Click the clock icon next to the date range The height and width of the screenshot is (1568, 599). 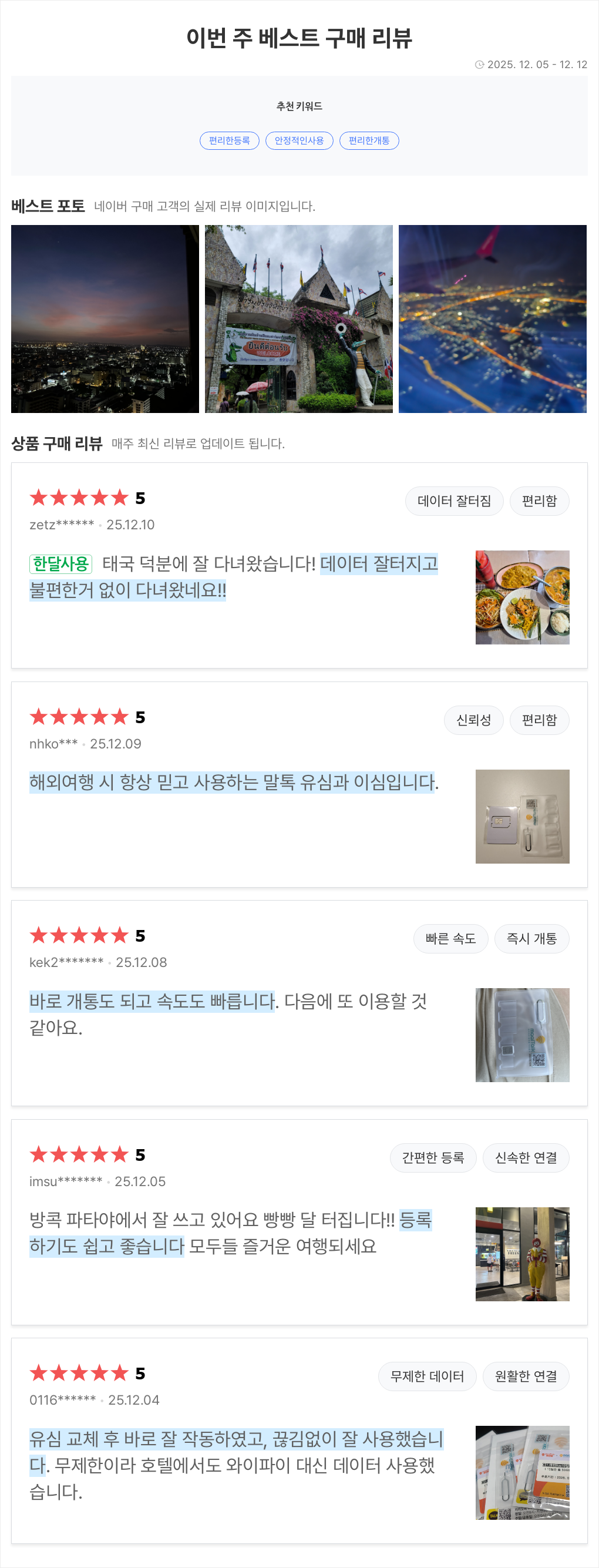pos(482,65)
